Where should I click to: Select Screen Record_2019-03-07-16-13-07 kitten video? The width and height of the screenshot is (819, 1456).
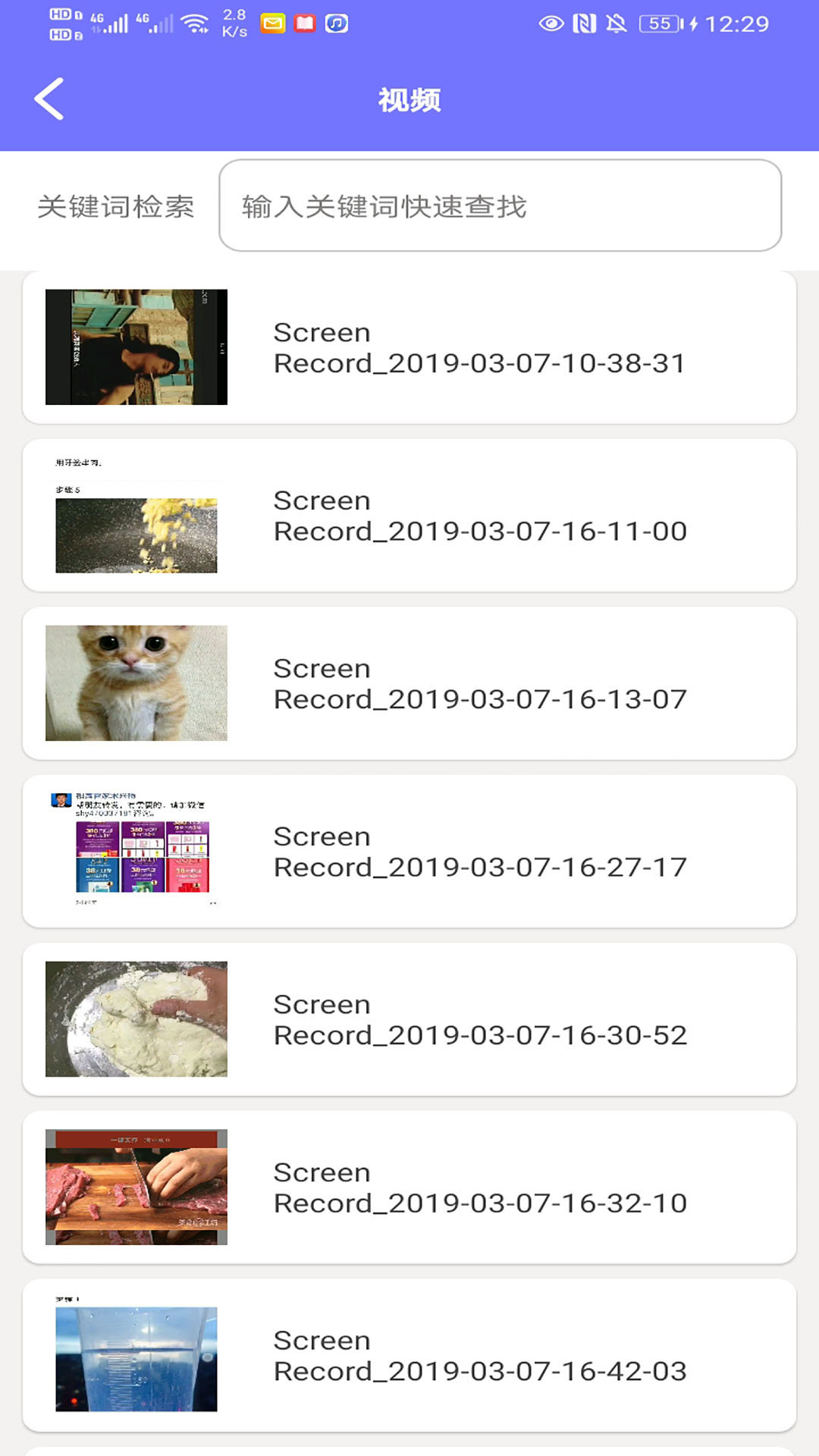click(409, 683)
